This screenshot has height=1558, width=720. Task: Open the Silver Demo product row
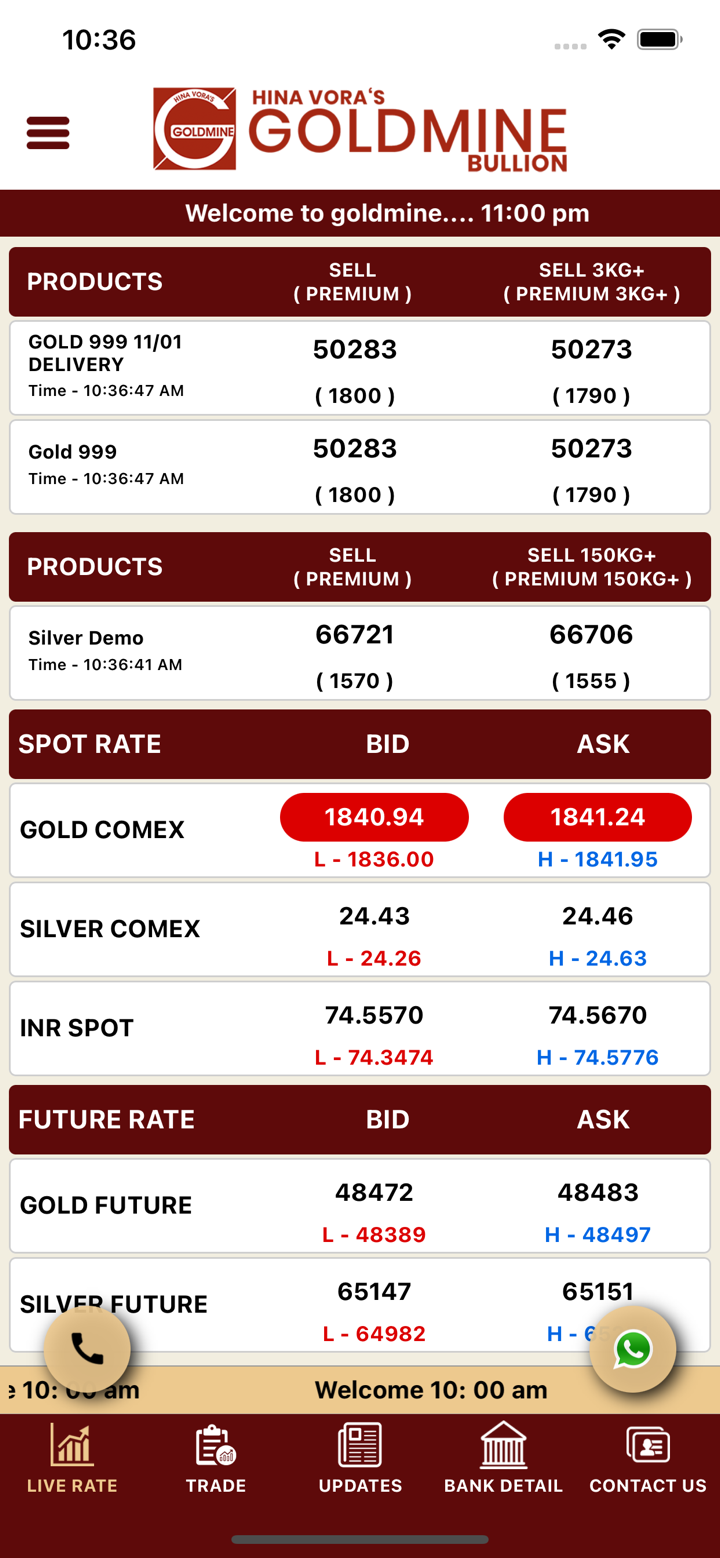360,653
